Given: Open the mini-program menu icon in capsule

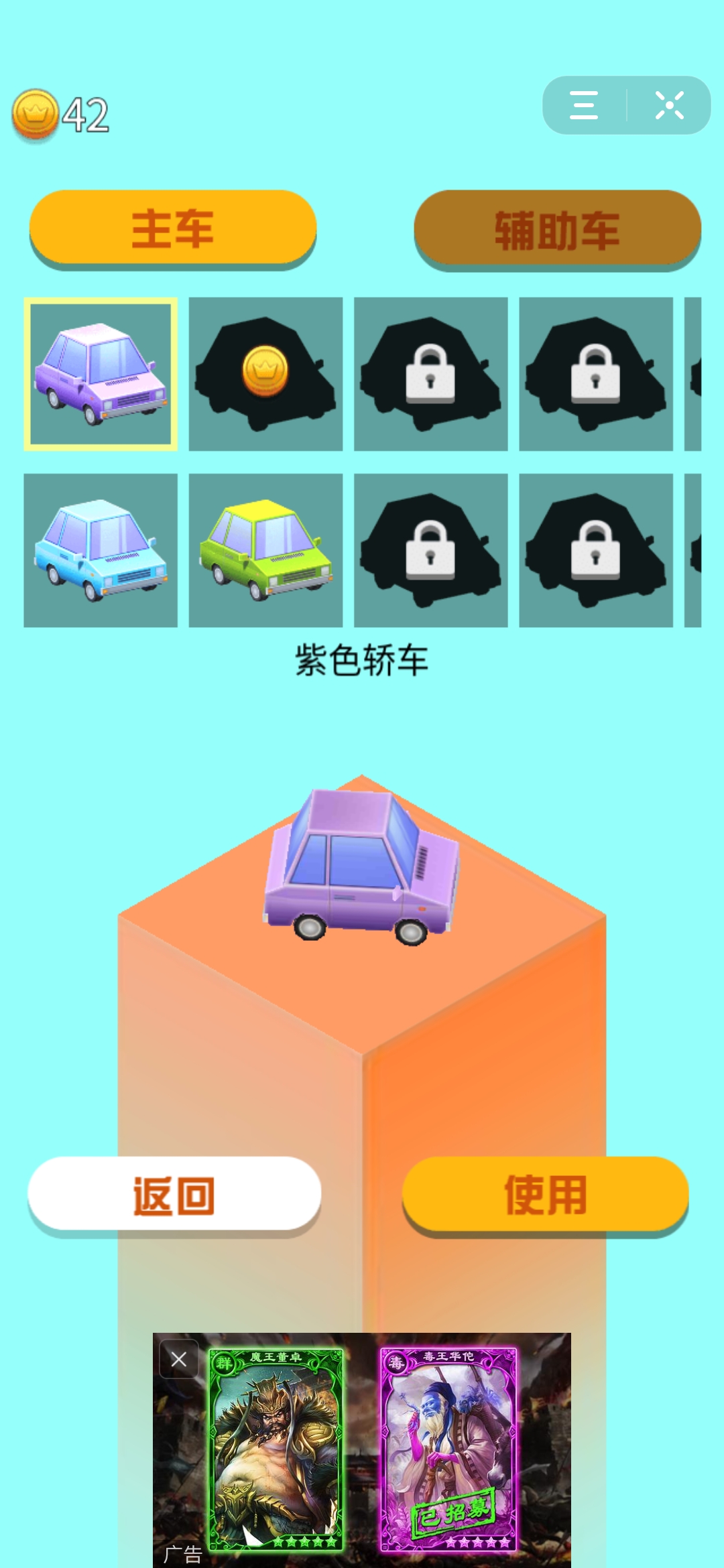Looking at the screenshot, I should tap(583, 105).
